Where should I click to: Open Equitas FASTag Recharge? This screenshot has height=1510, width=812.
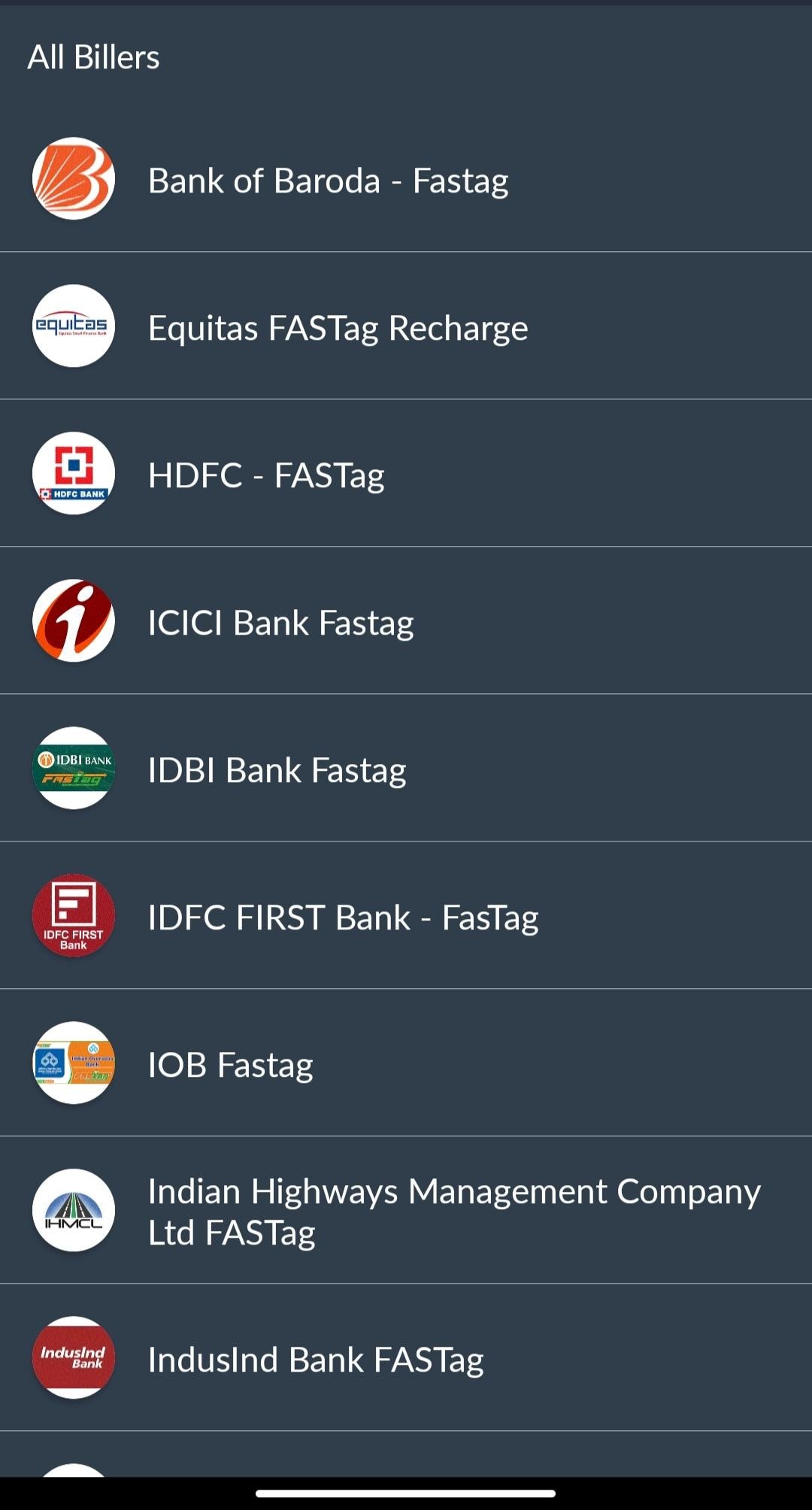click(x=338, y=328)
